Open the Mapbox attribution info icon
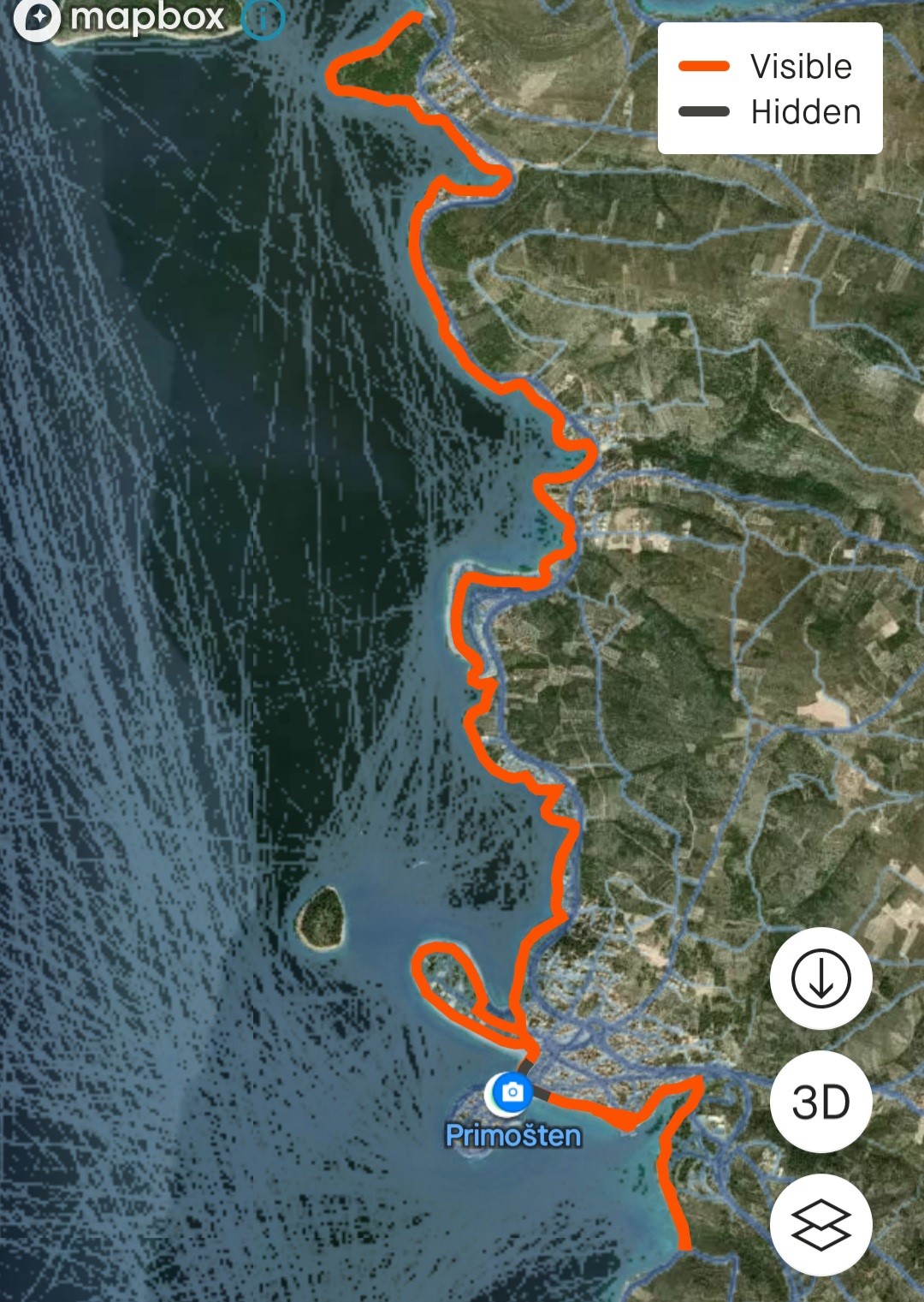This screenshot has width=924, height=1302. click(262, 17)
